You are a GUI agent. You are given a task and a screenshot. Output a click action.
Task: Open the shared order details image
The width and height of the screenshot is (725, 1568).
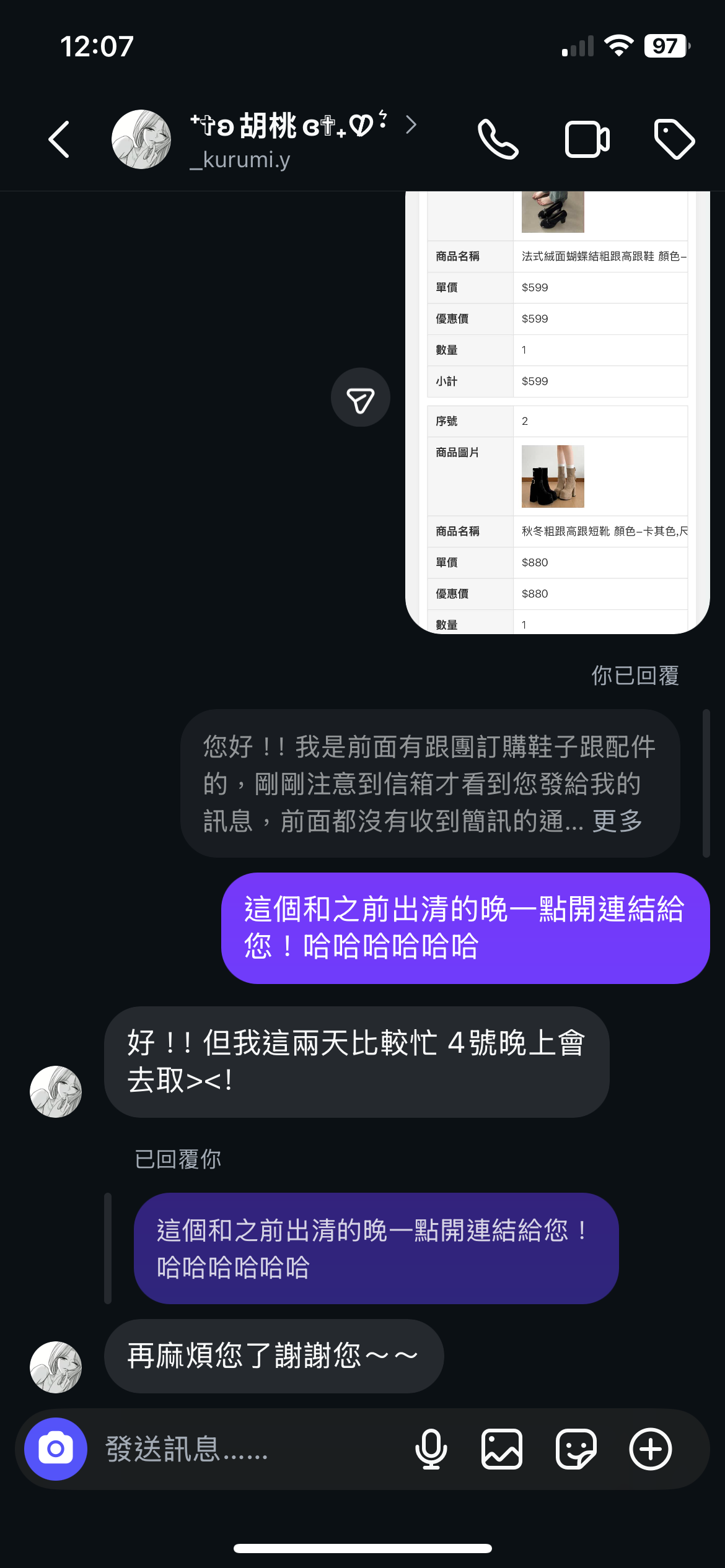(x=556, y=412)
